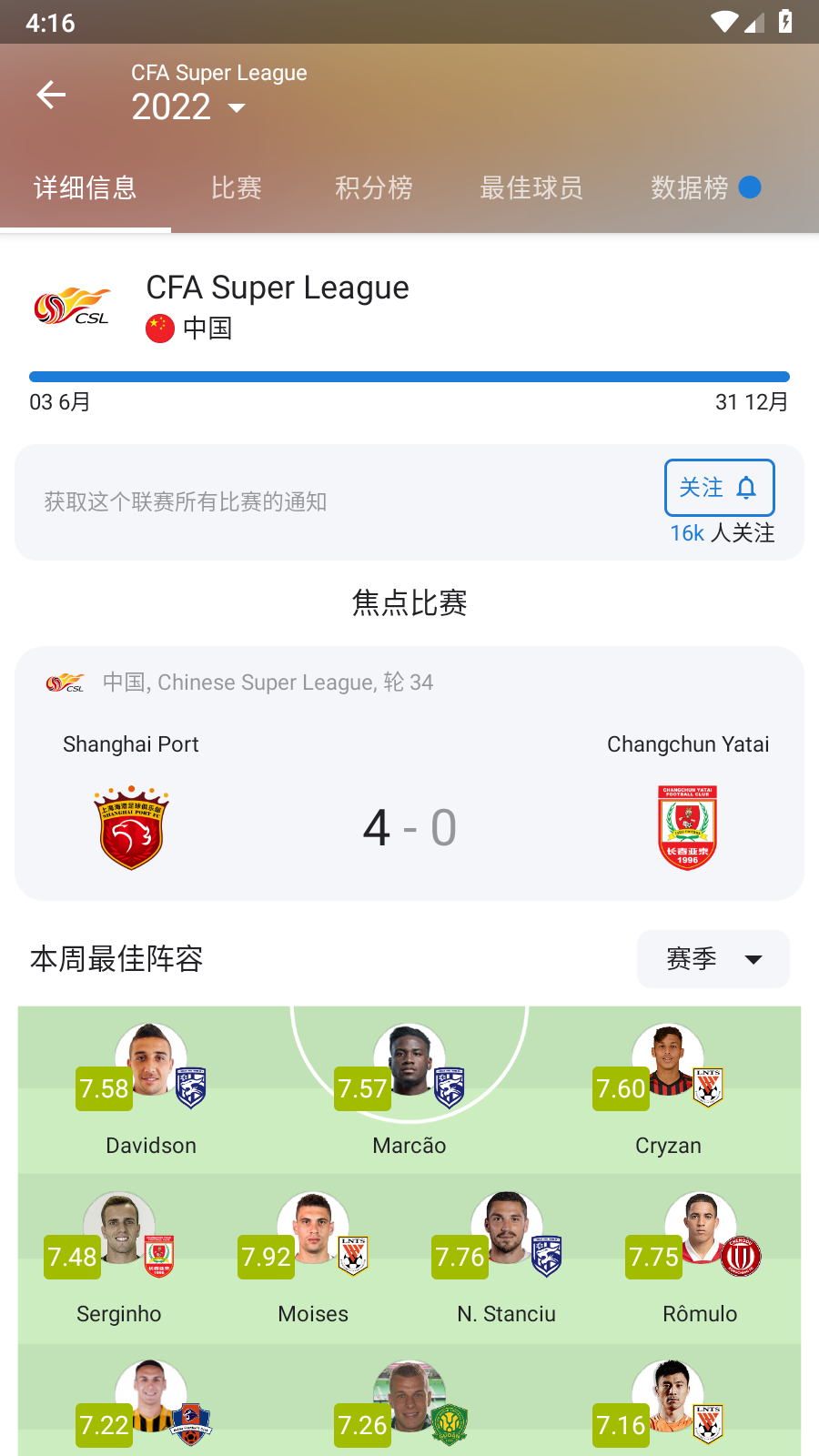Collapse the season dropdown arrow next to 2022
This screenshot has height=1456, width=819.
coord(238,108)
